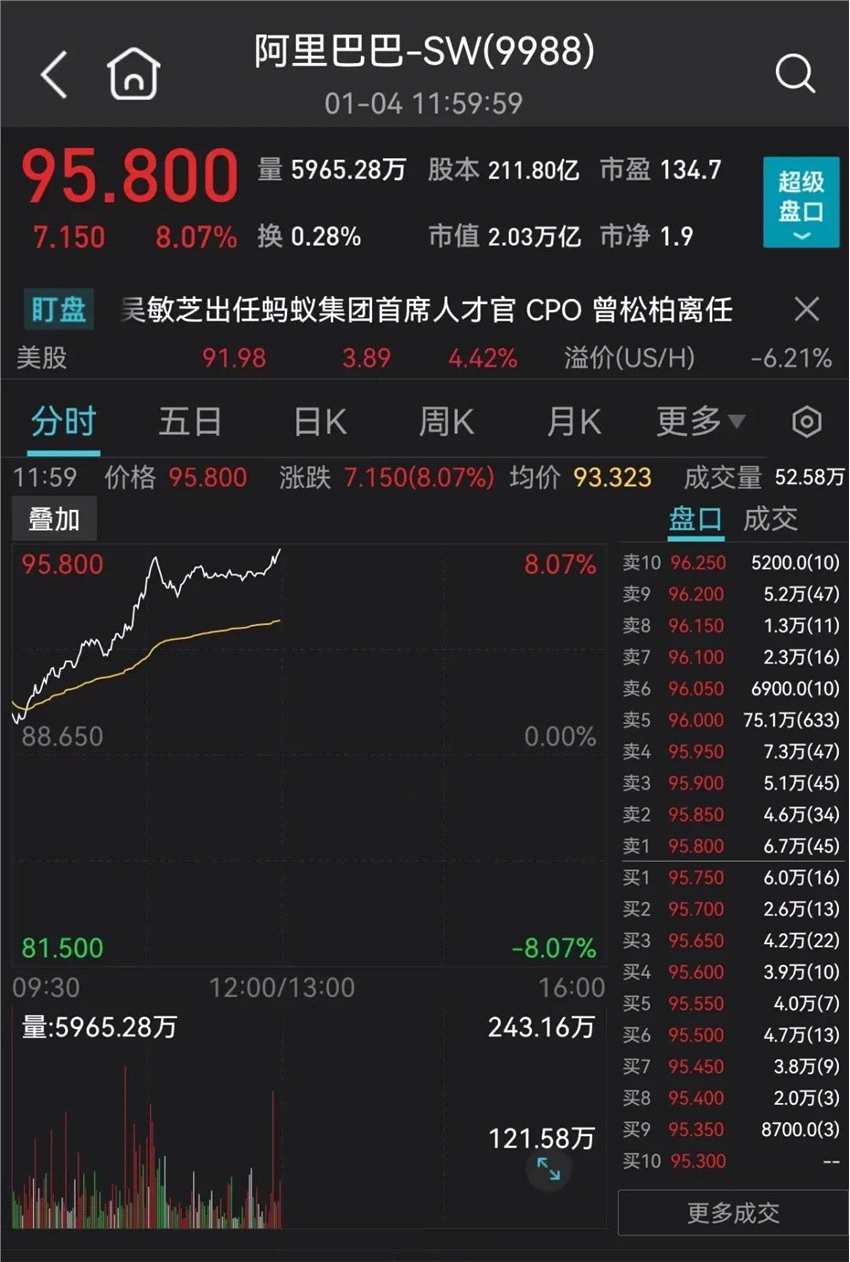Dismiss the 盯盘 news ticker

point(806,309)
